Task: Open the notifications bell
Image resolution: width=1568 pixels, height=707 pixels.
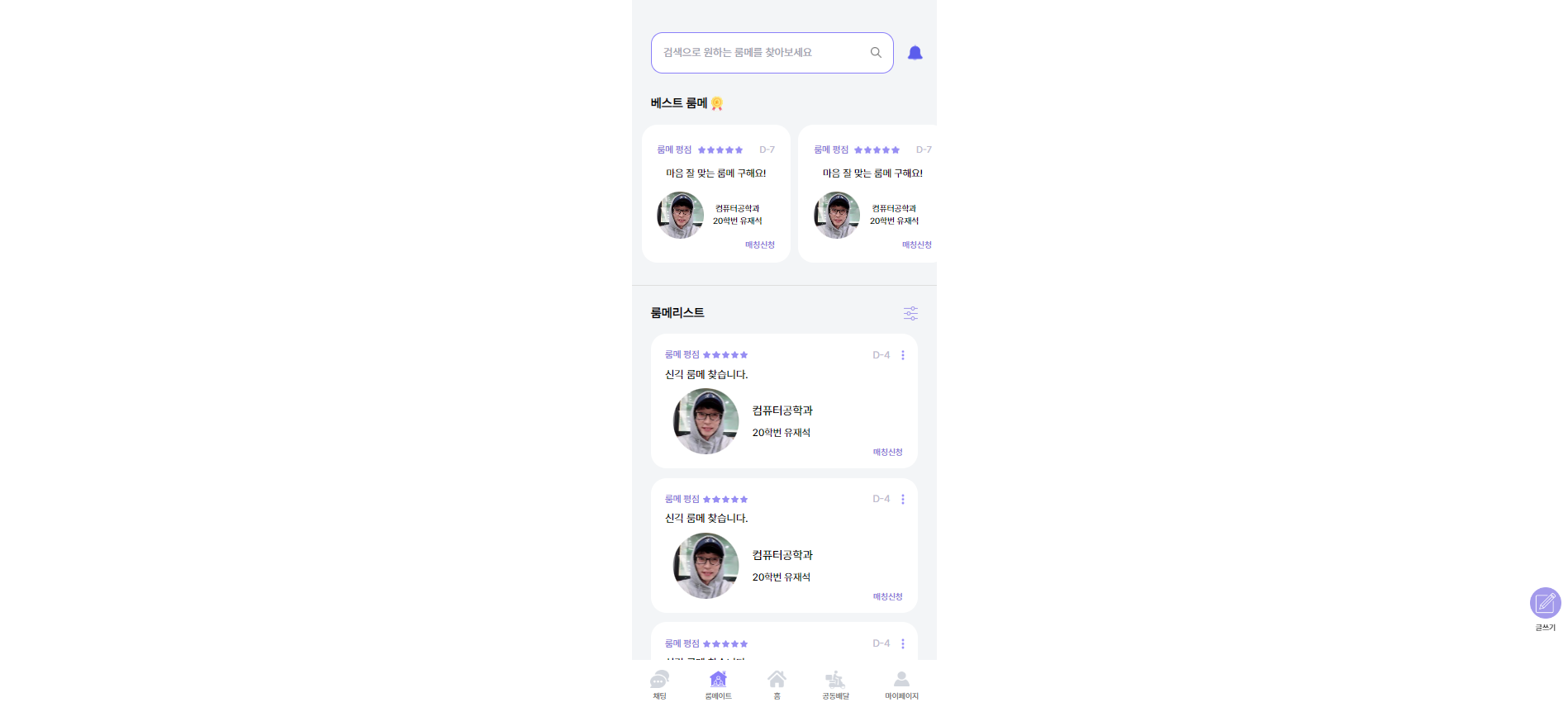Action: click(x=915, y=53)
